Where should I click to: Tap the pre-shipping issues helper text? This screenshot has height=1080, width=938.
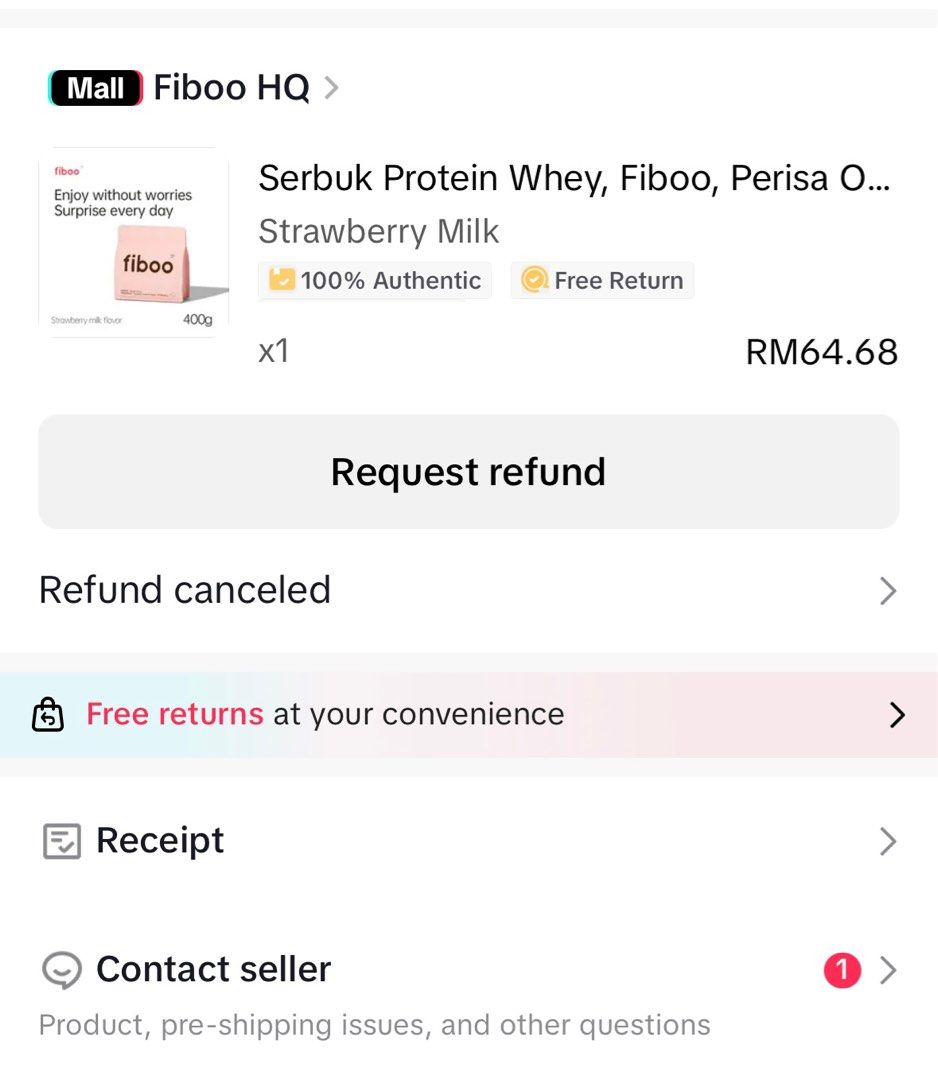pos(375,1025)
